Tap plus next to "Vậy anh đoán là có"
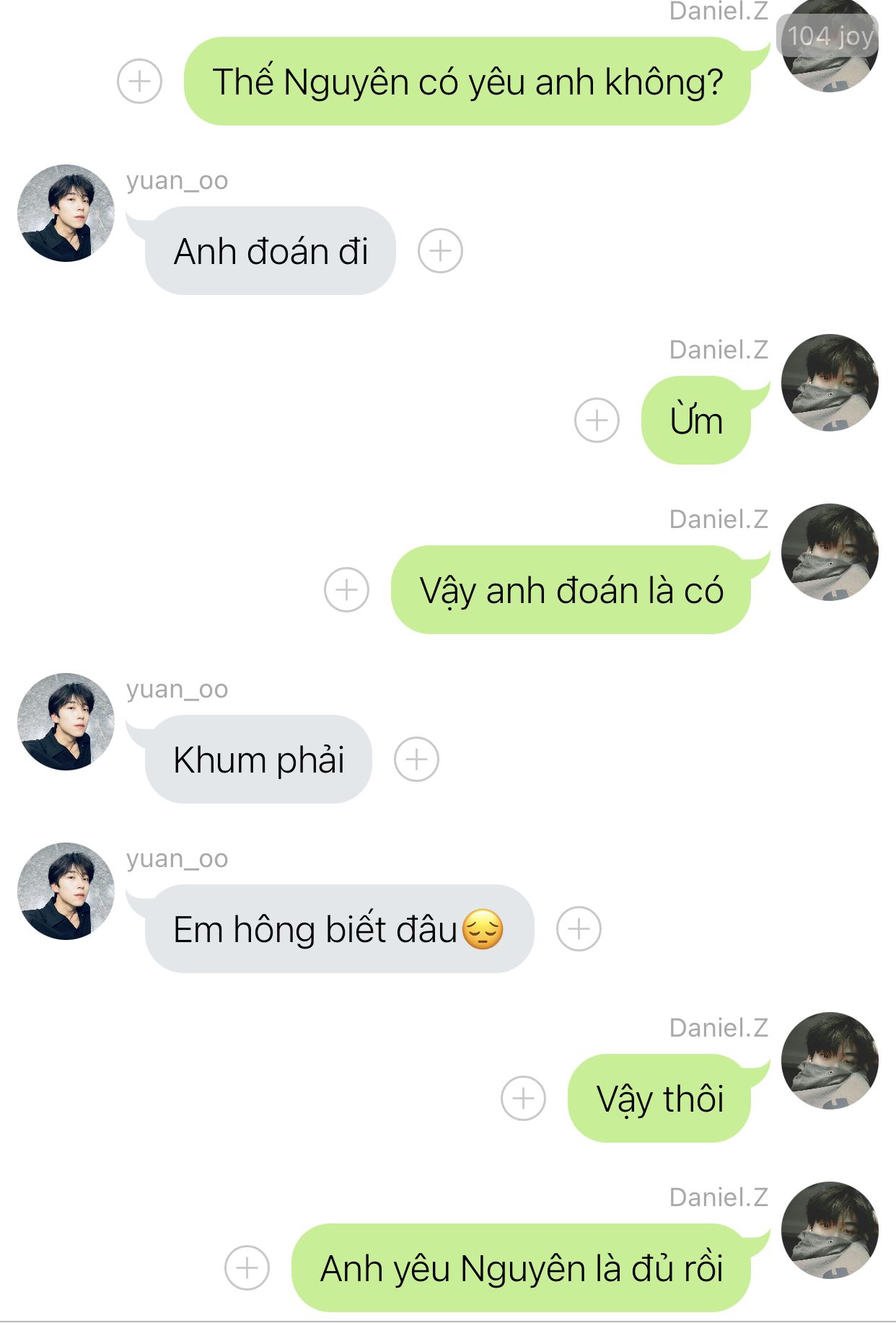 pos(346,589)
